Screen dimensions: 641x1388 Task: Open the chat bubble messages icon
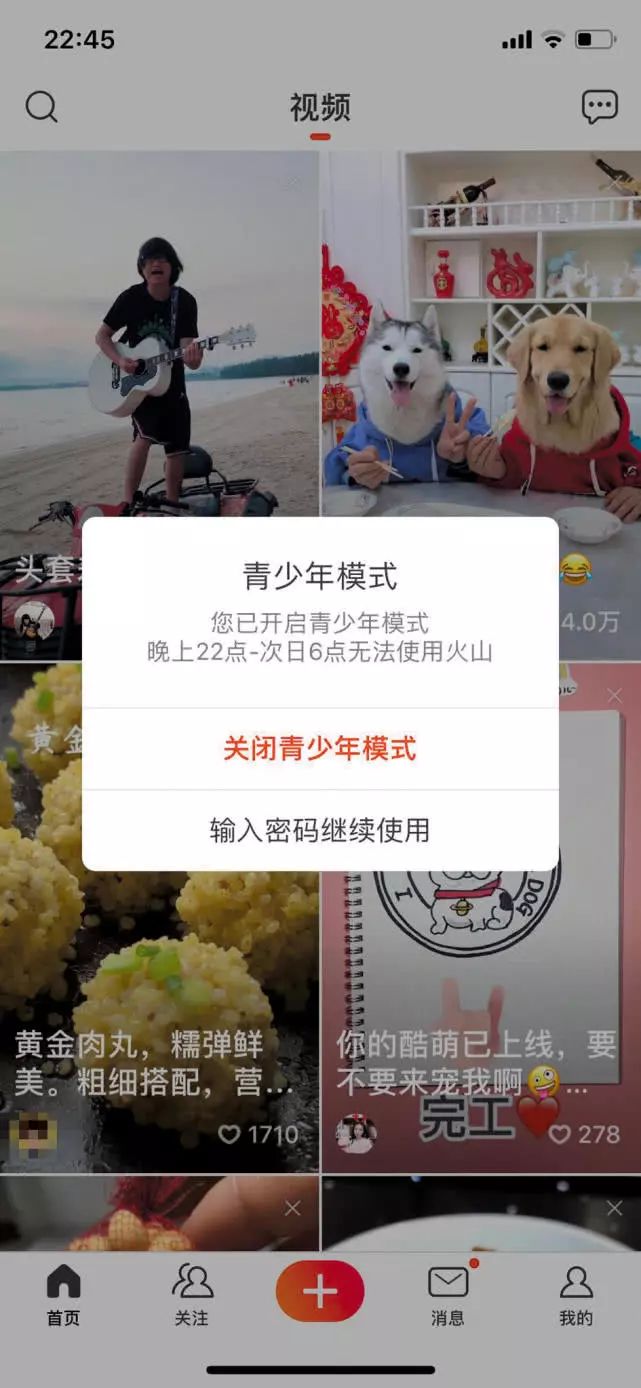(599, 107)
